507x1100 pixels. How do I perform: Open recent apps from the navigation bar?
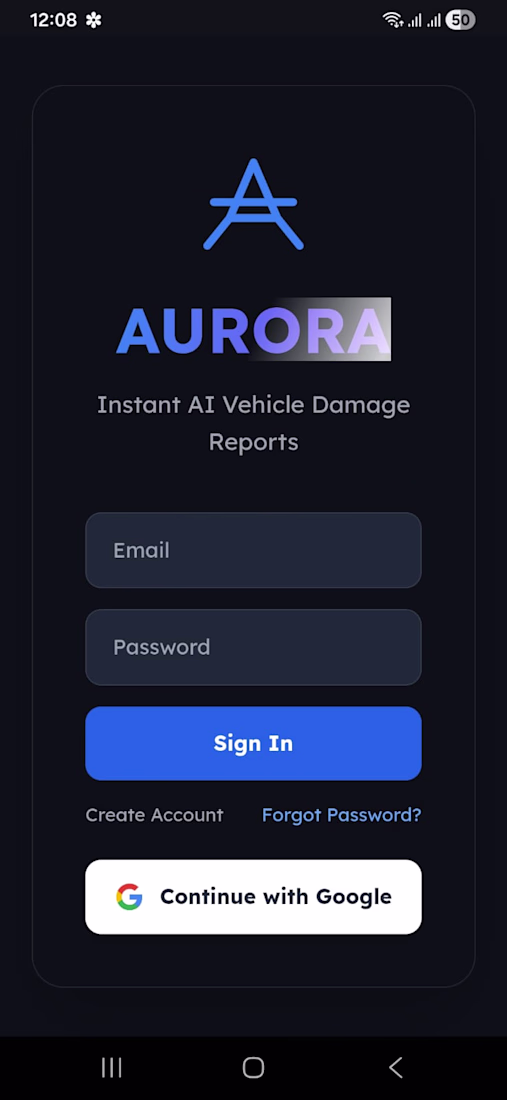111,1068
